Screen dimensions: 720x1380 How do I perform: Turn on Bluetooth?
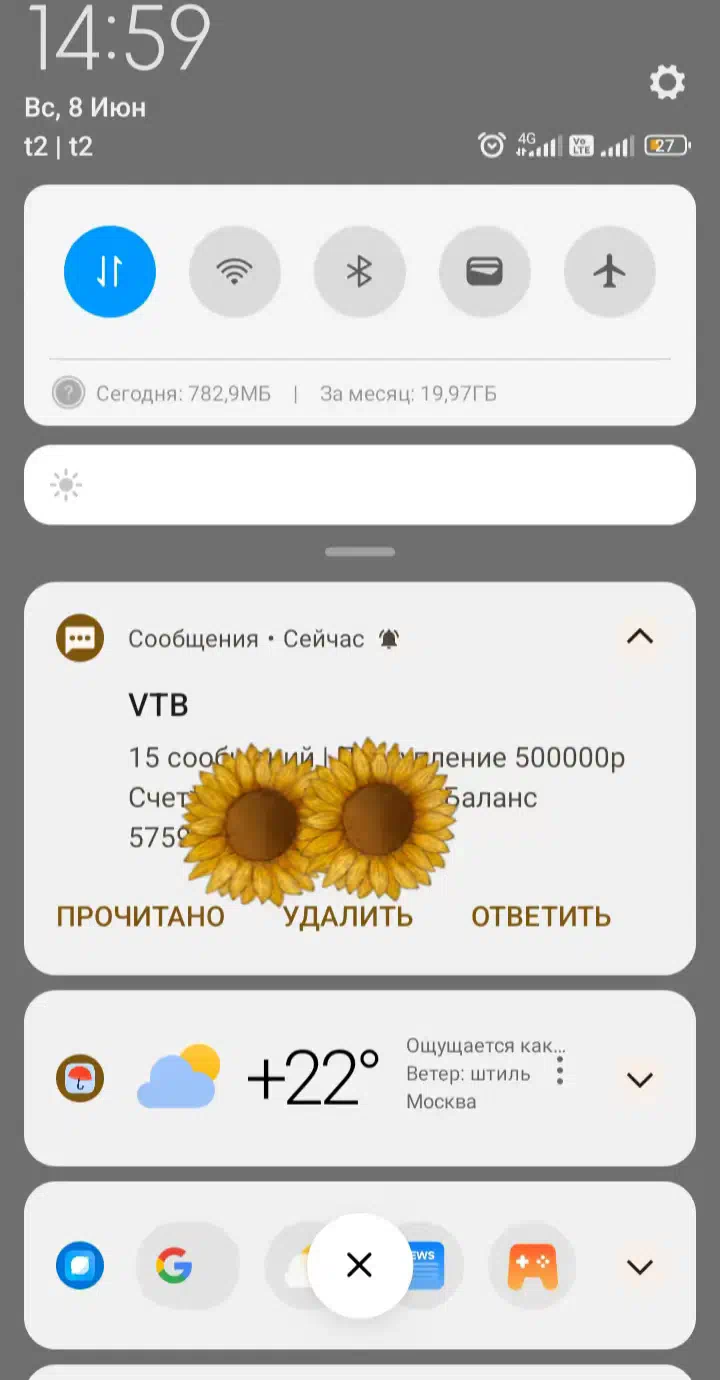[x=360, y=271]
